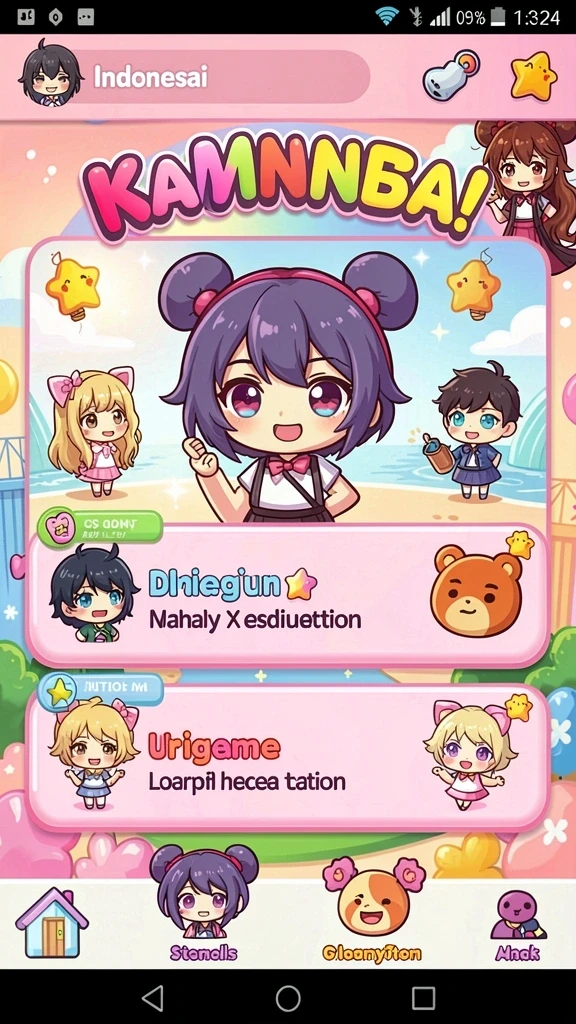Tap the whistle icon in the top bar

click(451, 76)
